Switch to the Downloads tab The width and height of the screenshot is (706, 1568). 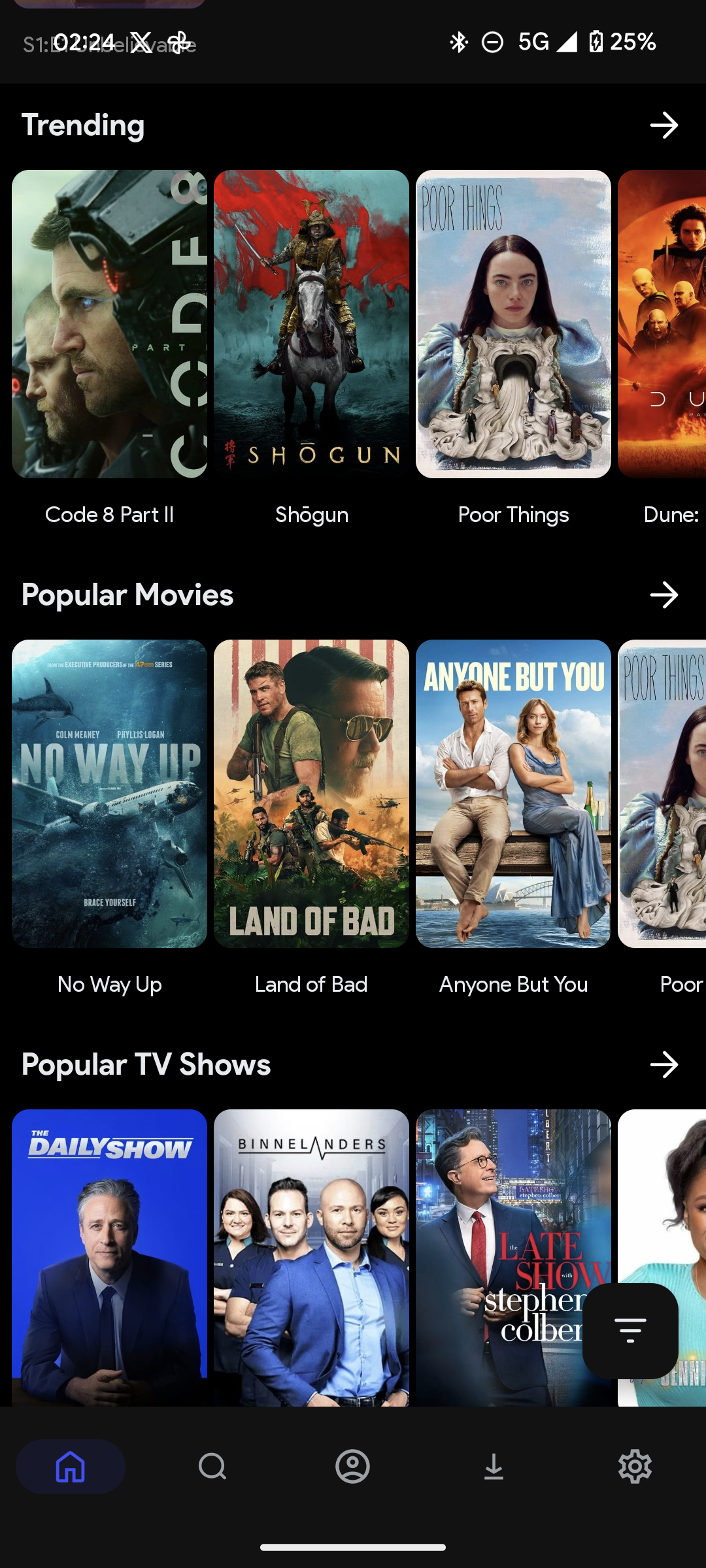(494, 1467)
